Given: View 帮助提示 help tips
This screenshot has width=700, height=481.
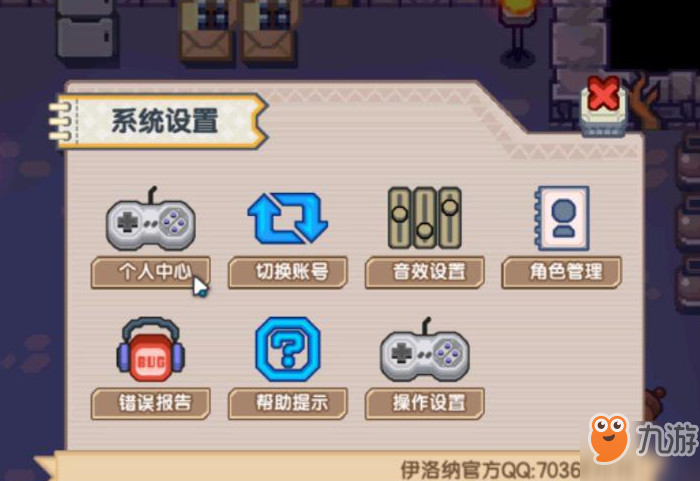Looking at the screenshot, I should click(287, 366).
